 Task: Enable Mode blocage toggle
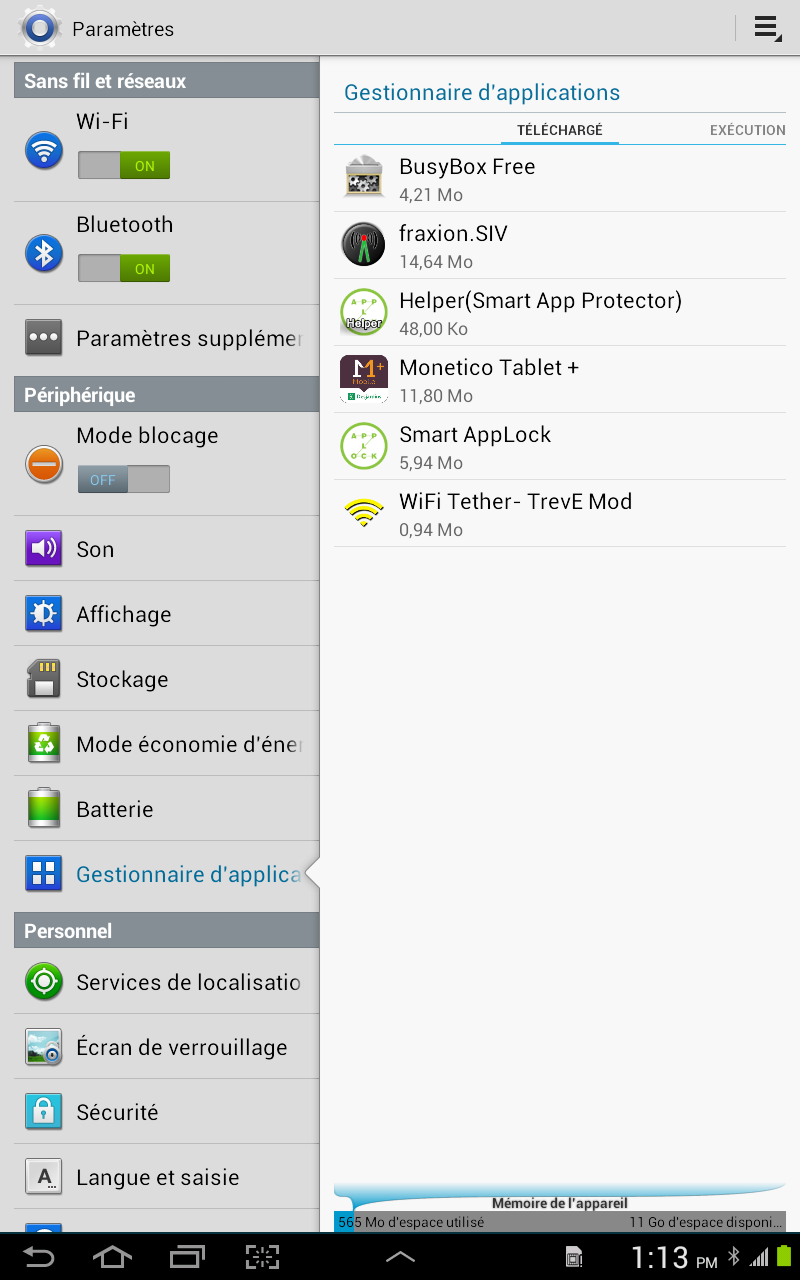(124, 479)
